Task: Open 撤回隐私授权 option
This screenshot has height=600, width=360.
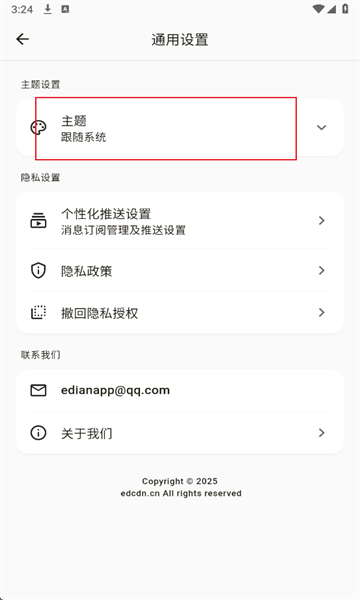Action: coord(180,313)
